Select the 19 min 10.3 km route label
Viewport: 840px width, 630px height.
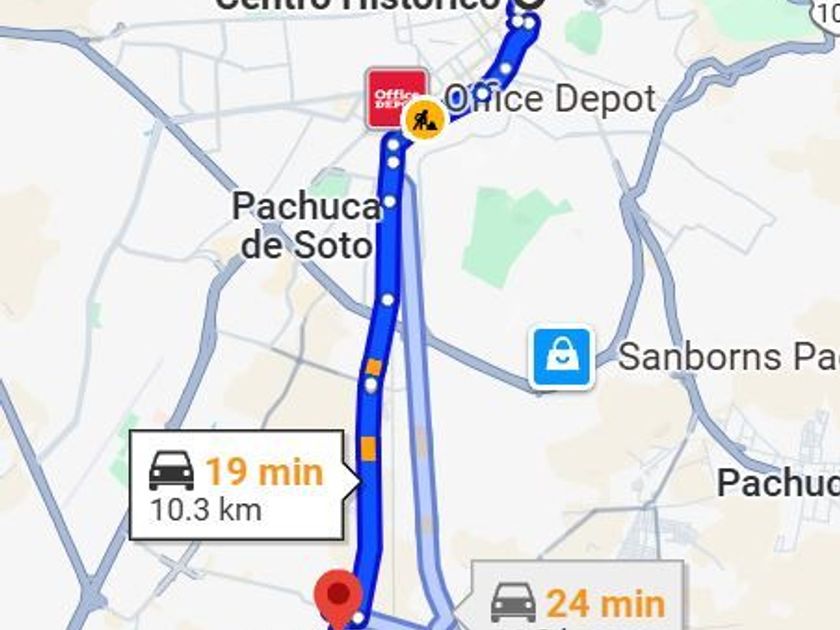click(x=236, y=485)
